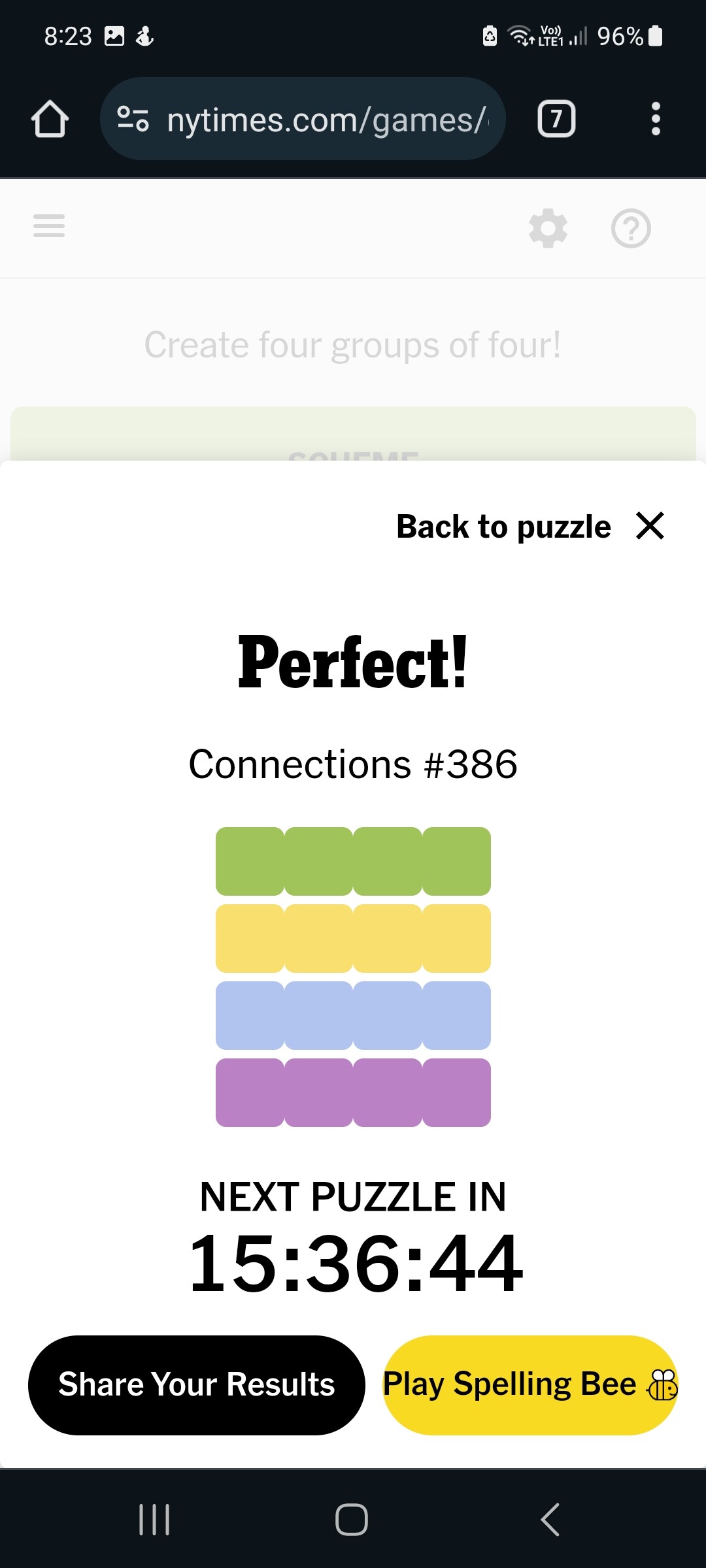Close the results with the X icon
The height and width of the screenshot is (1568, 706).
[x=650, y=526]
